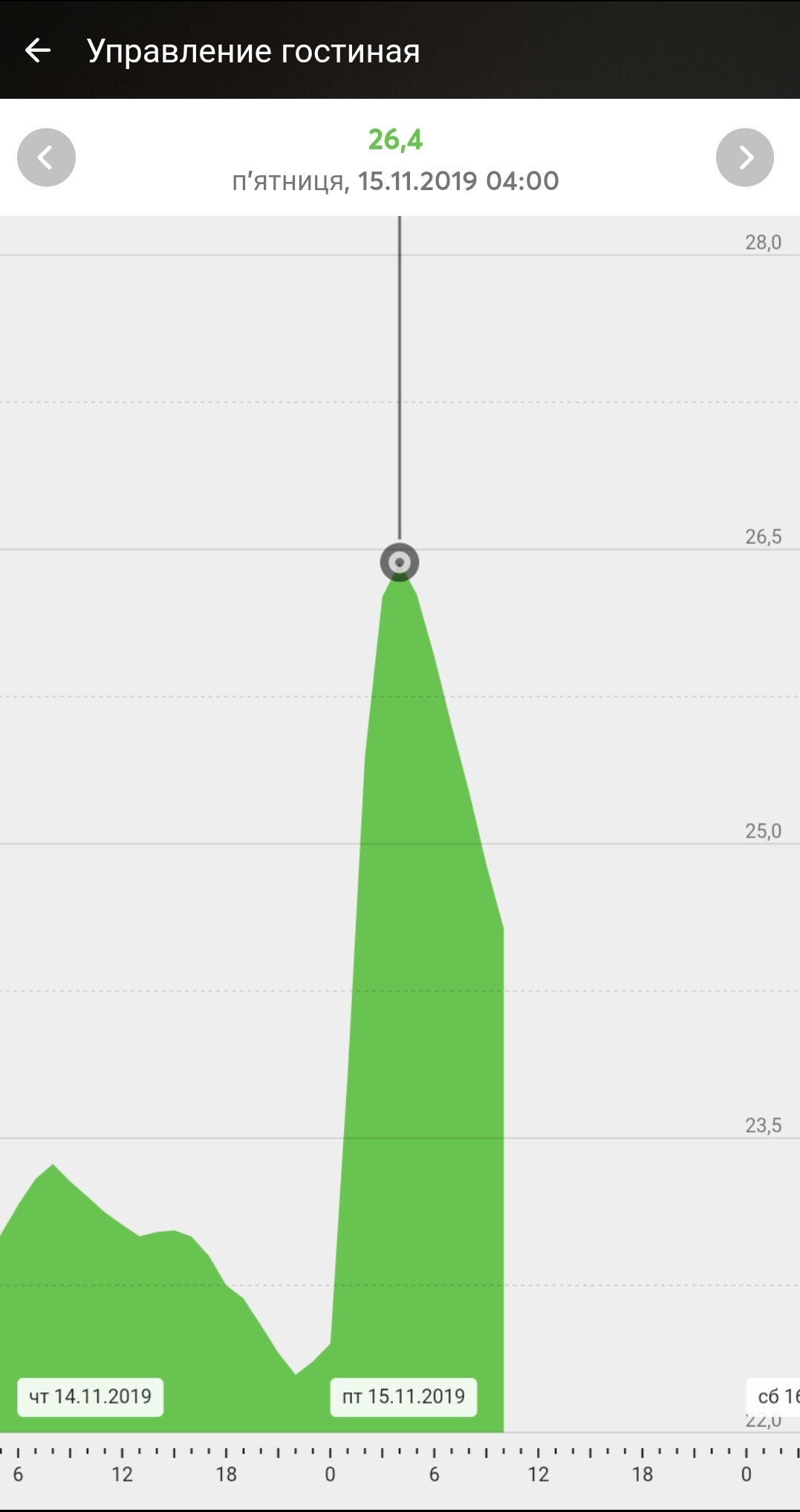Go back from Управление гостиная screen
800x1512 pixels.
37,50
